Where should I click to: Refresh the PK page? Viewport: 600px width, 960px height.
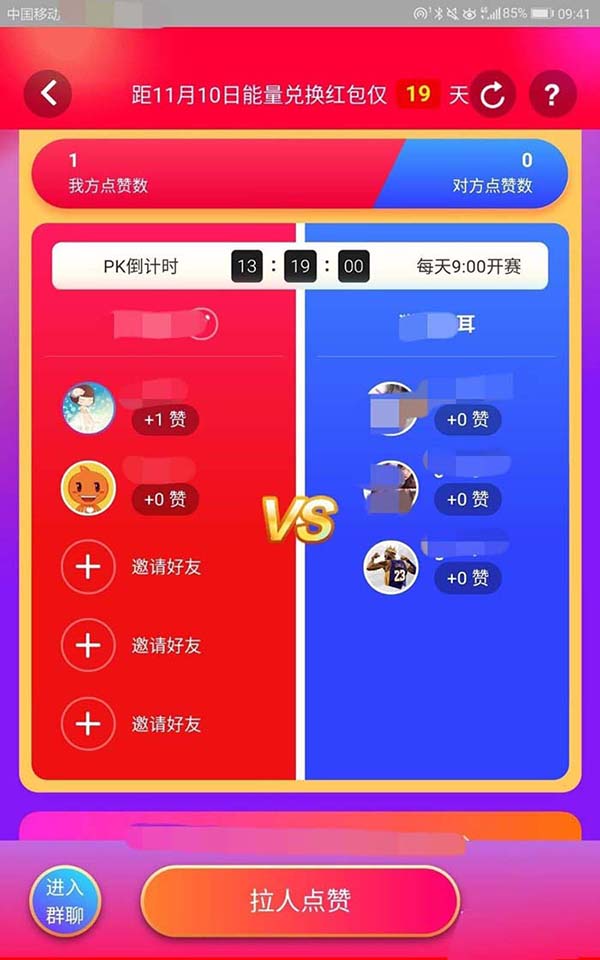493,95
